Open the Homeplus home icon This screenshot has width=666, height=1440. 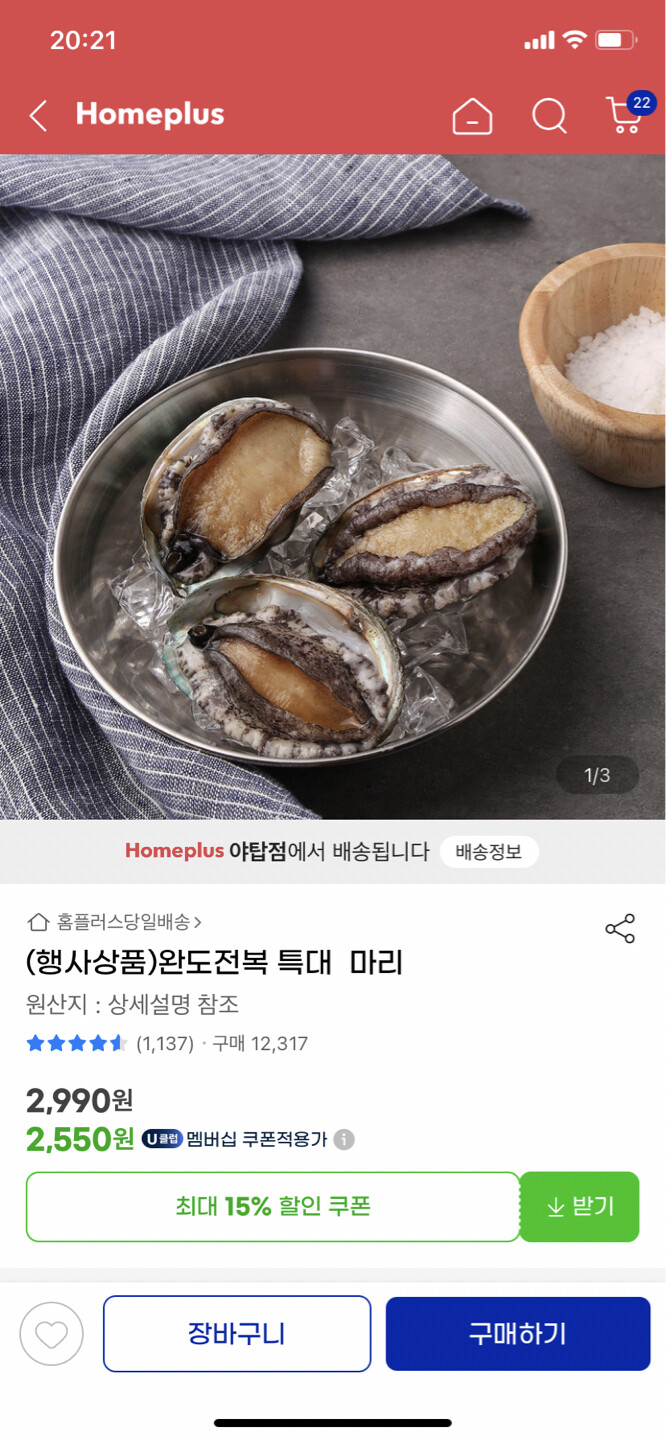coord(472,116)
